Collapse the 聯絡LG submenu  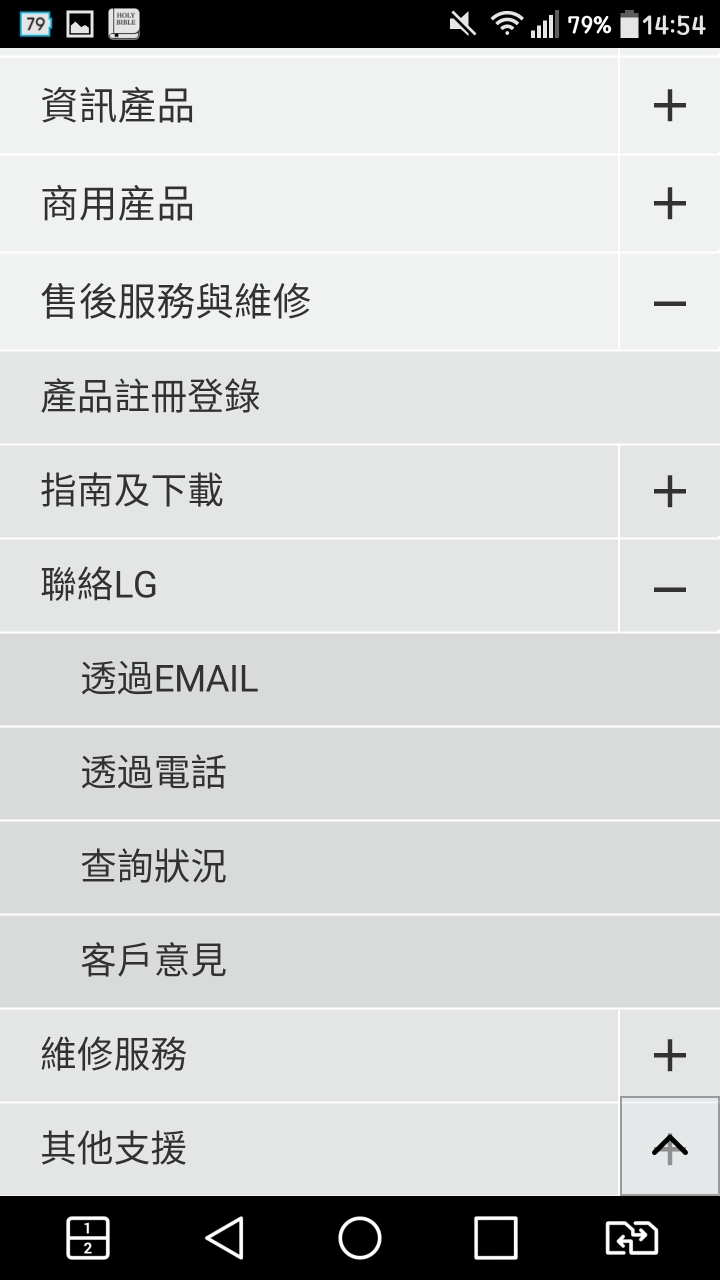point(669,588)
